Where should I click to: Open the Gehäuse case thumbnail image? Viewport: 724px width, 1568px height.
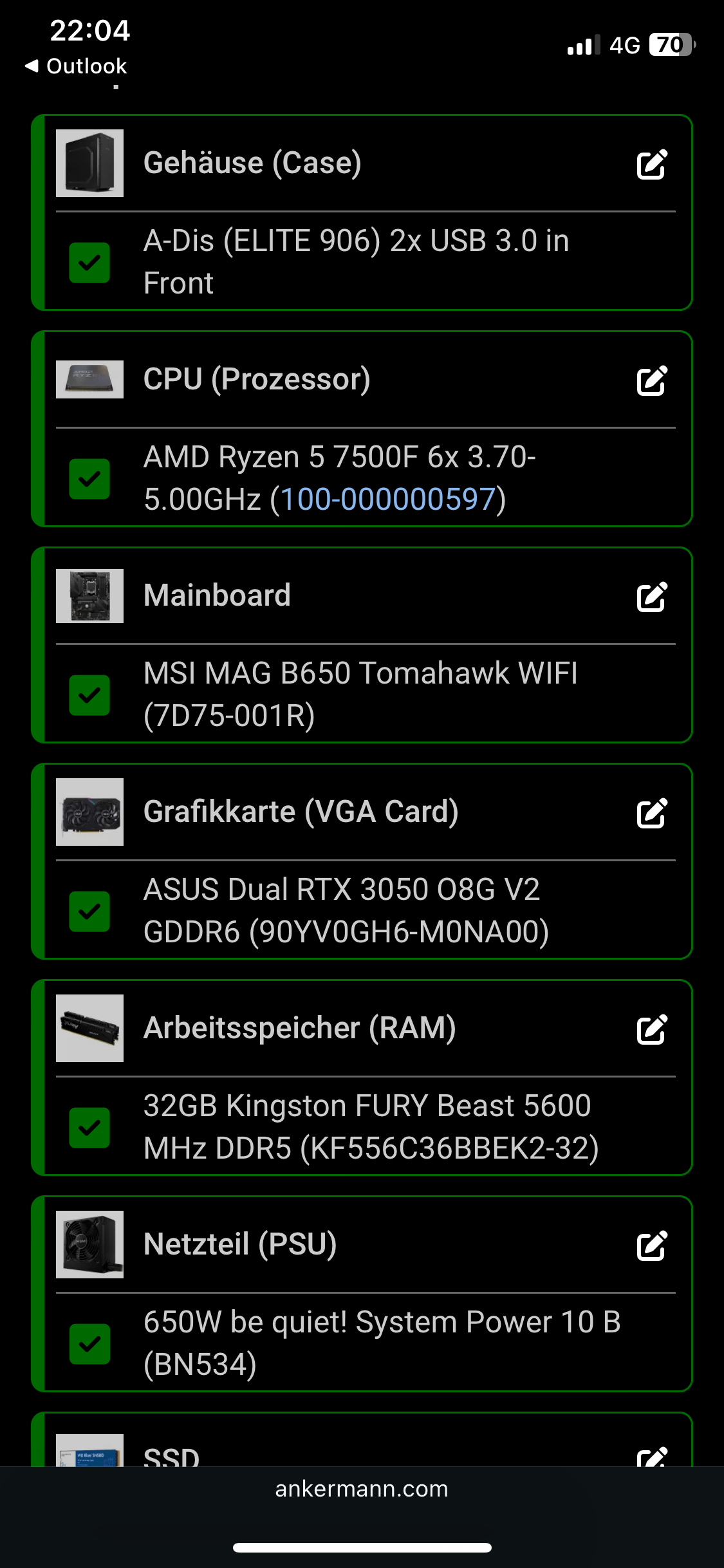pos(89,163)
